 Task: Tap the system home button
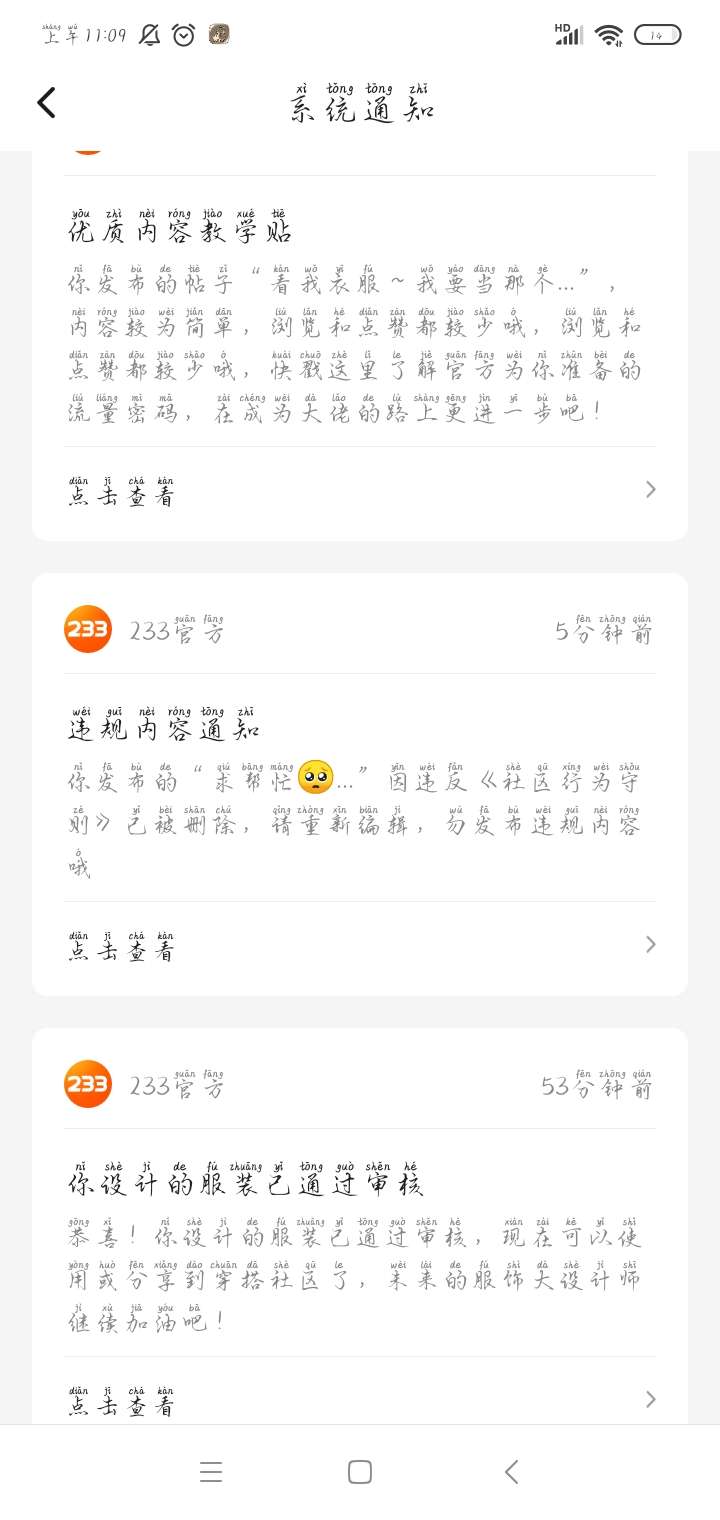tap(360, 1472)
